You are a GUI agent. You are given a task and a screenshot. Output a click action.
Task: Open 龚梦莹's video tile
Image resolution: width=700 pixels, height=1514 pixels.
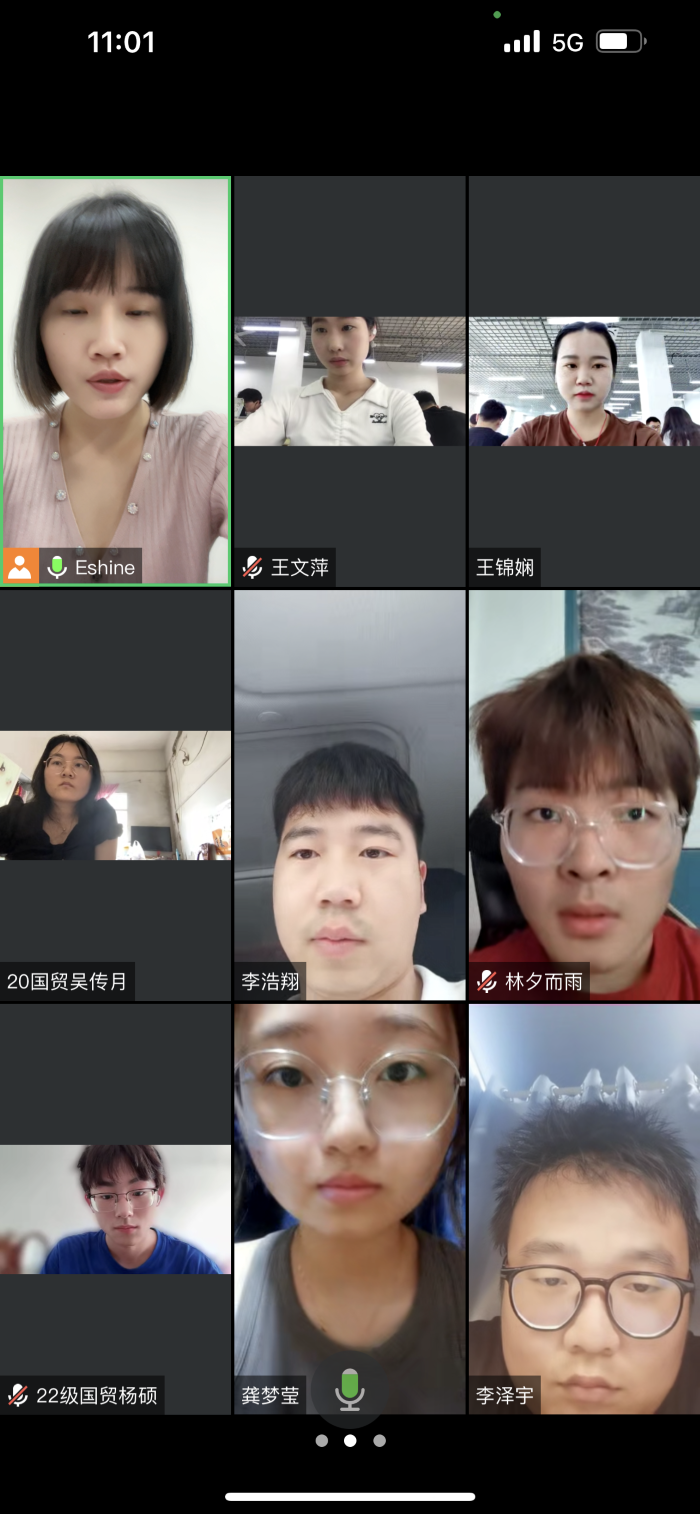(x=350, y=1180)
